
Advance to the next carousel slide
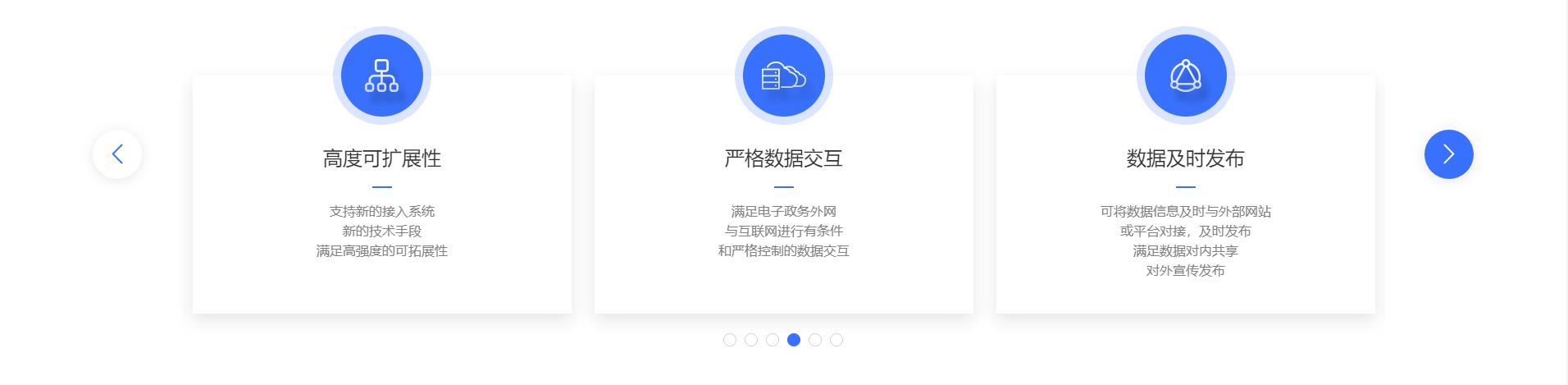click(1448, 154)
